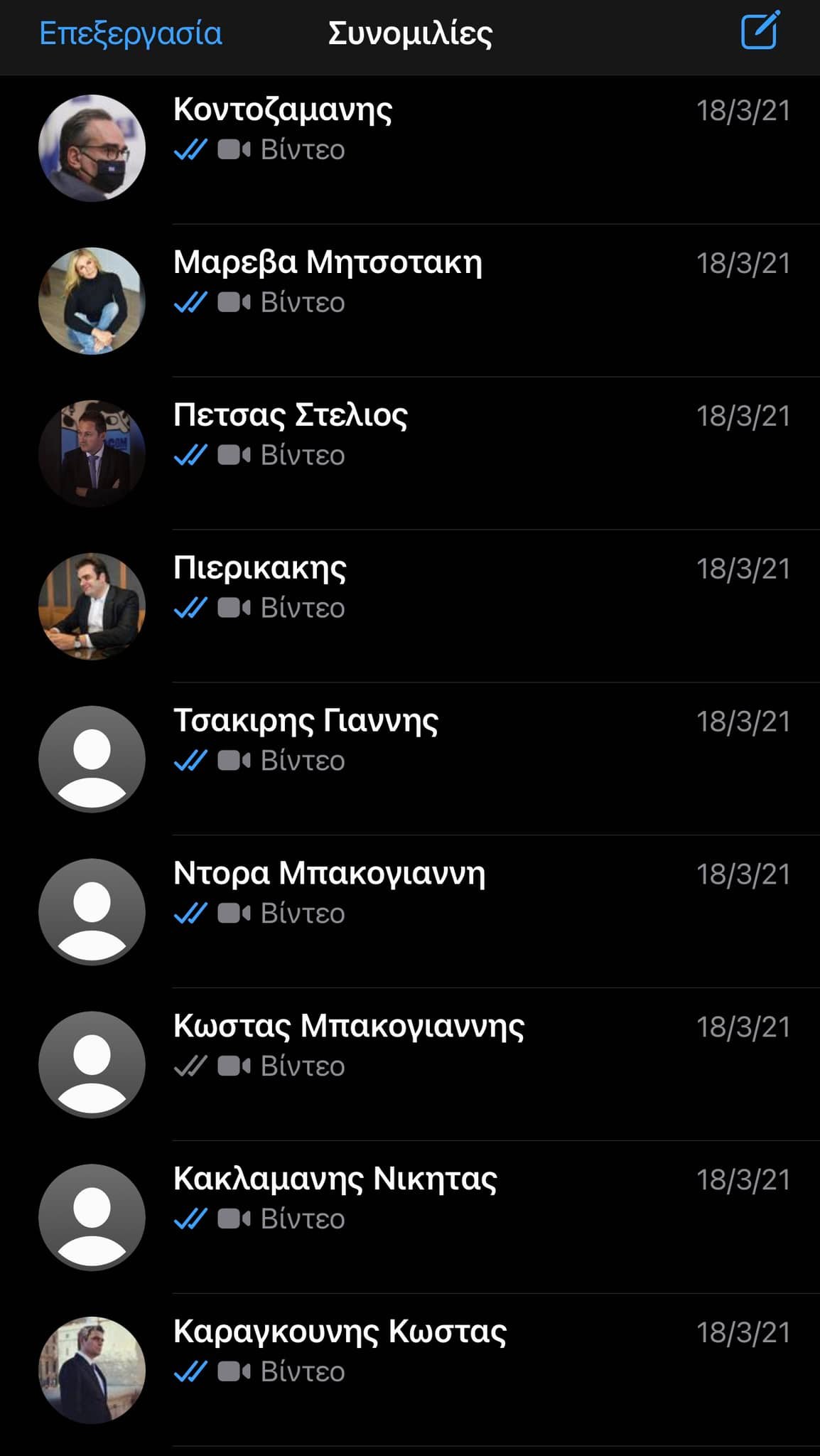Screen dimensions: 820x1456
Task: Compose a new conversation
Action: (760, 31)
